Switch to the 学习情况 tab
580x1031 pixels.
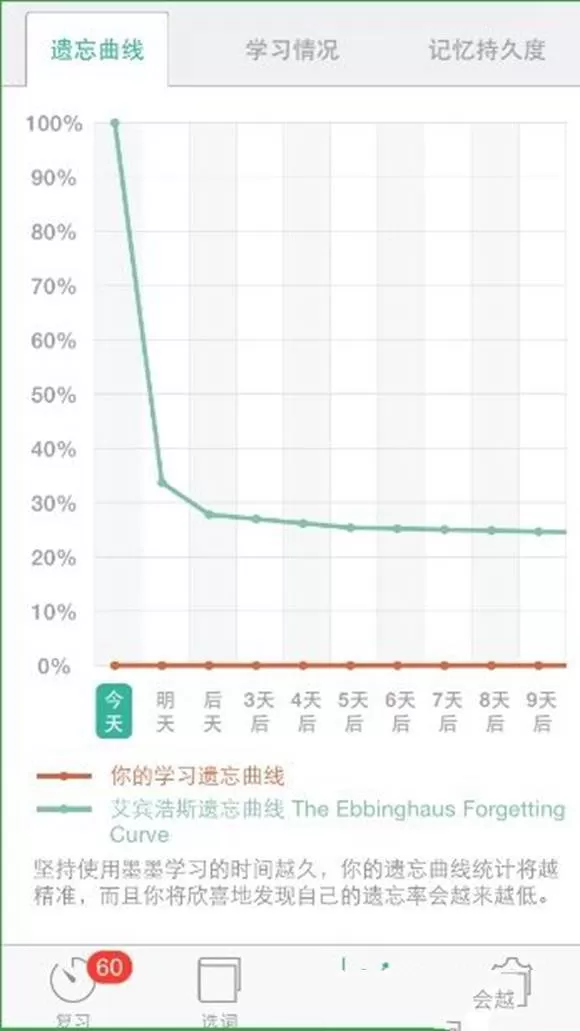pos(293,51)
